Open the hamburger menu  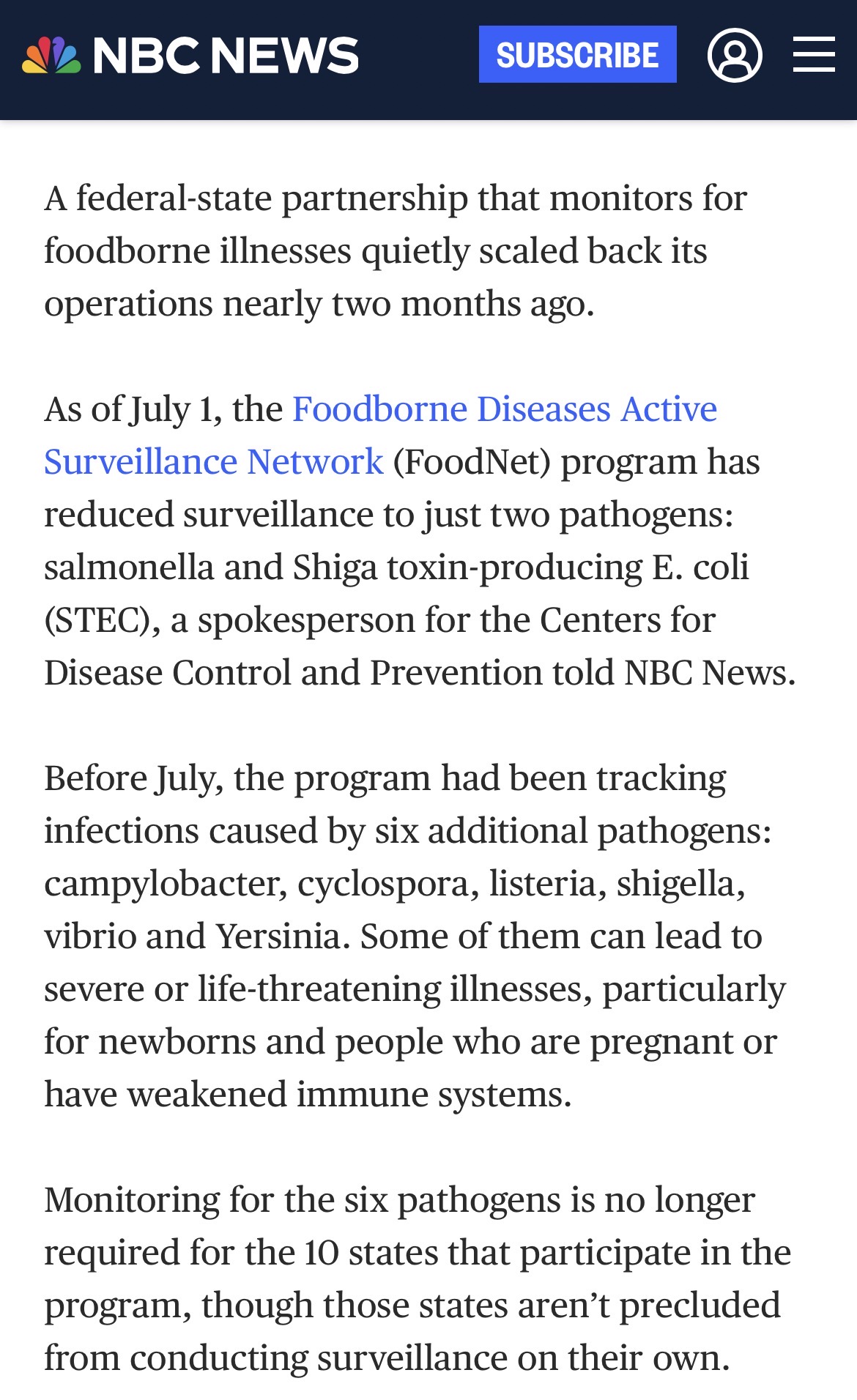point(814,55)
